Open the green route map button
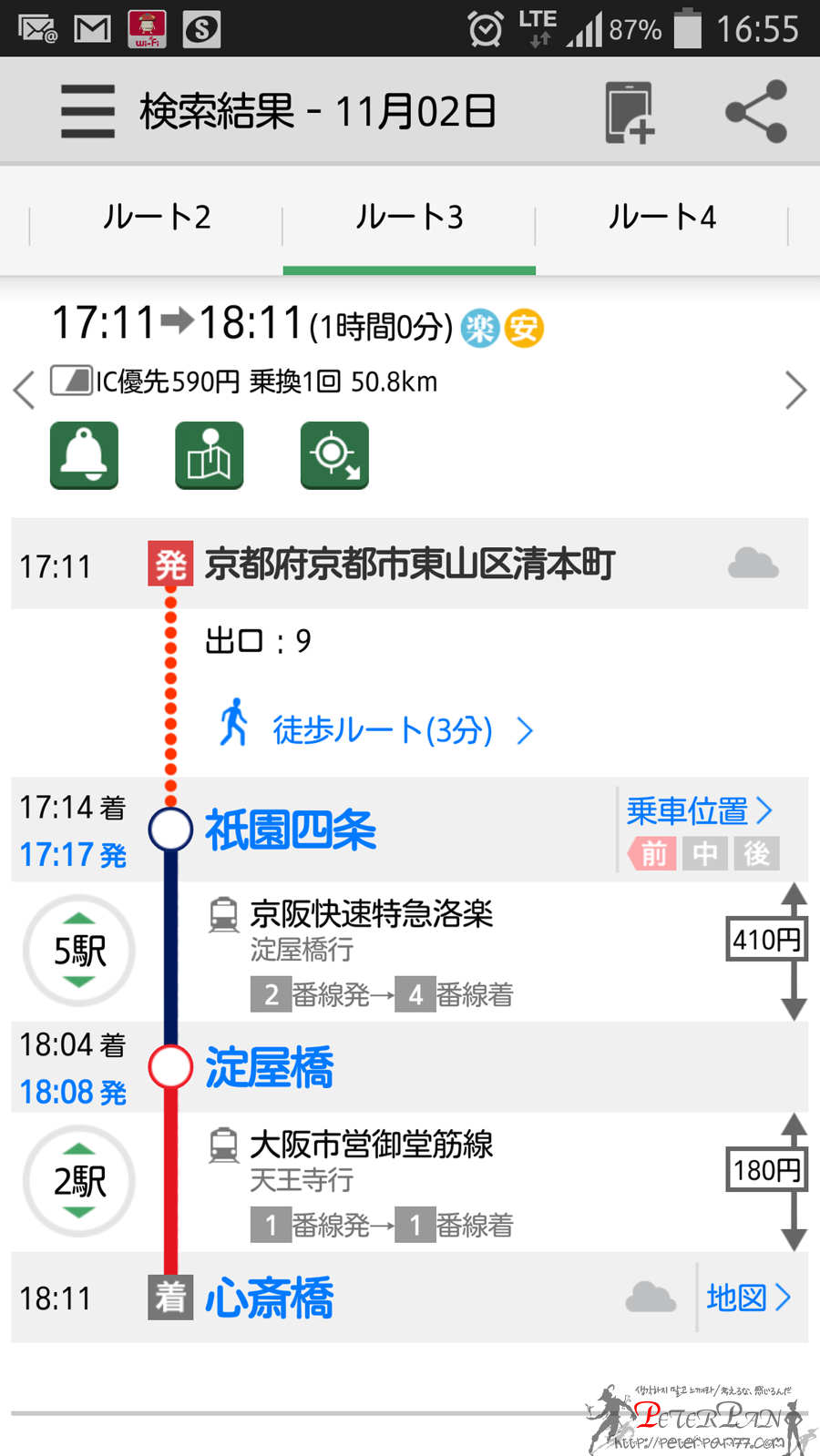This screenshot has width=820, height=1456. point(210,455)
